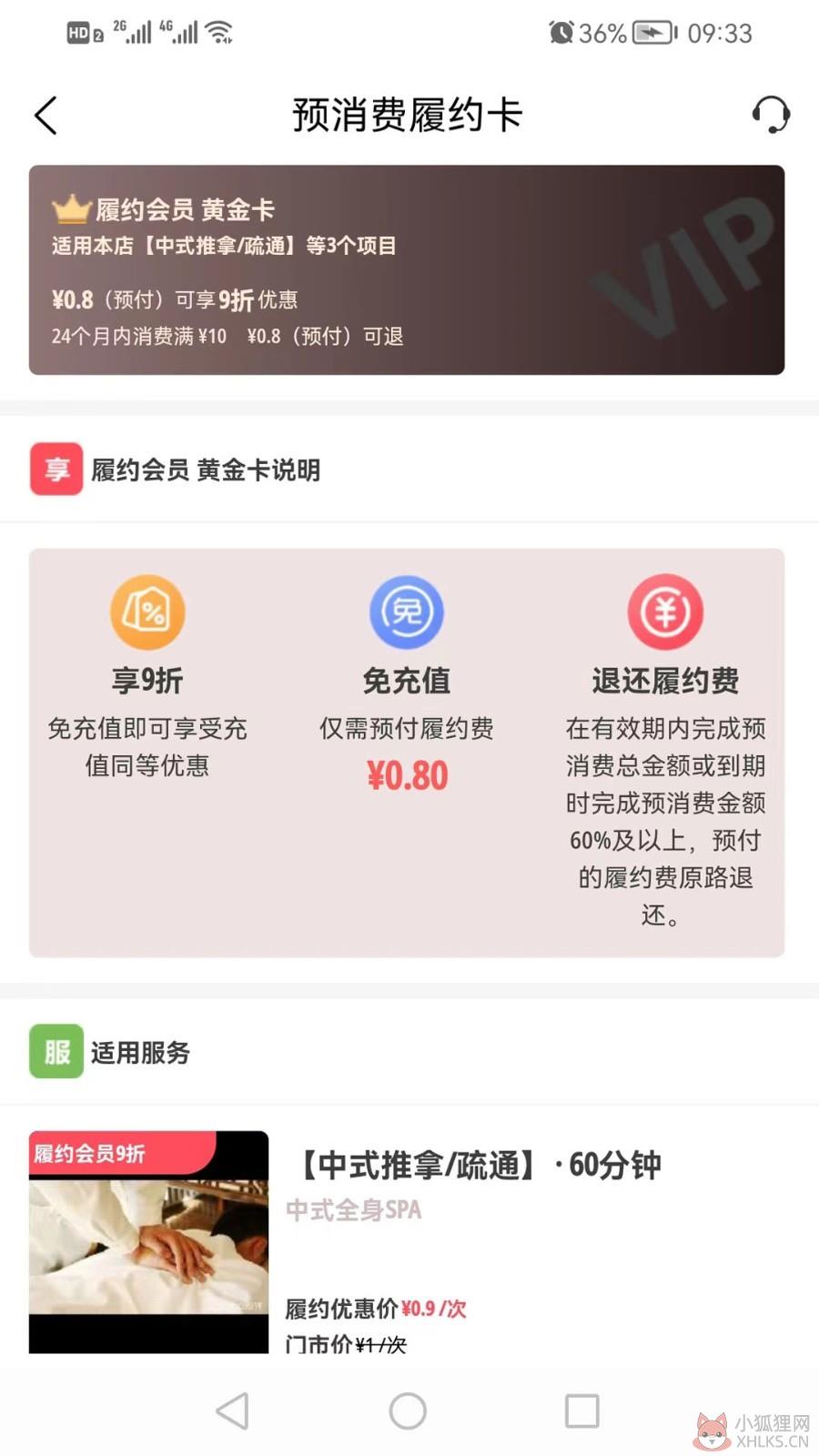Screen dimensions: 819x1456
Task: Open customer service headset icon
Action: 771,116
